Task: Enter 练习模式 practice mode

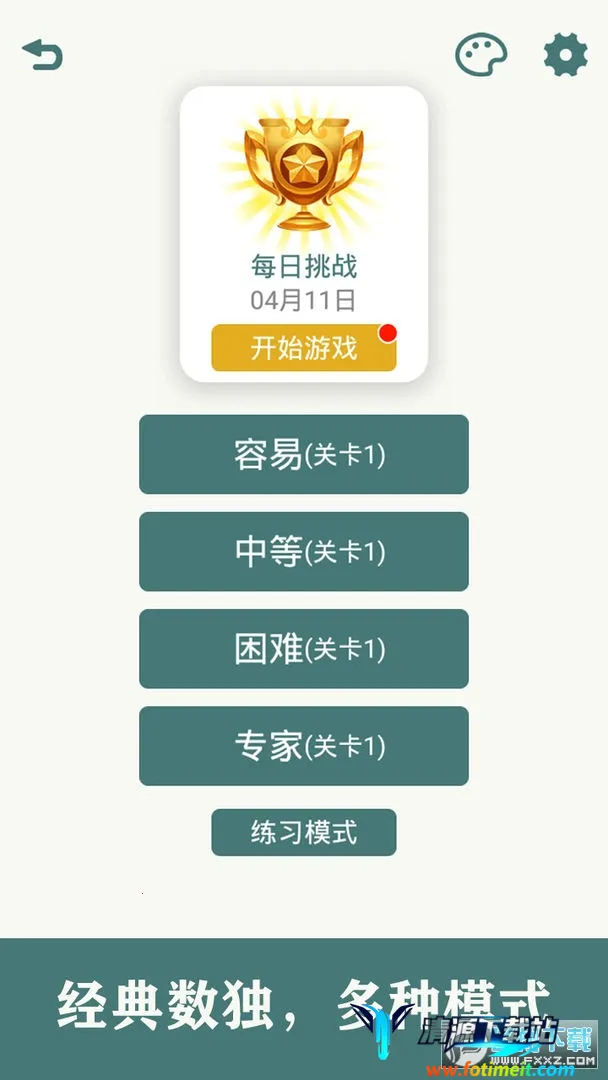Action: pyautogui.click(x=303, y=832)
